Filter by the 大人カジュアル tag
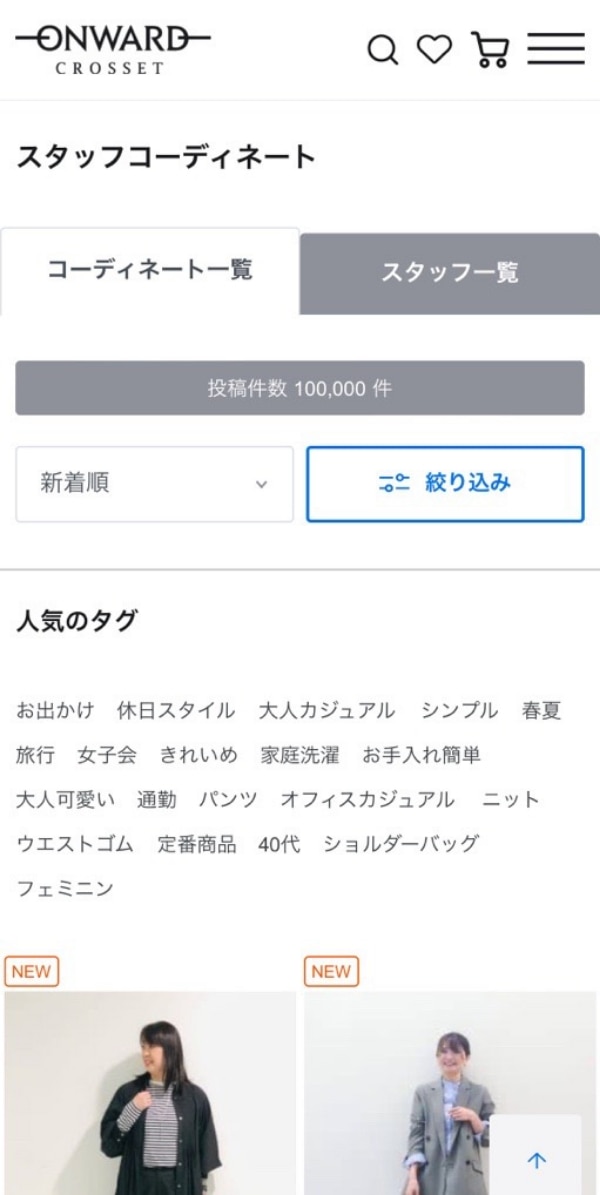600x1195 pixels. [327, 711]
